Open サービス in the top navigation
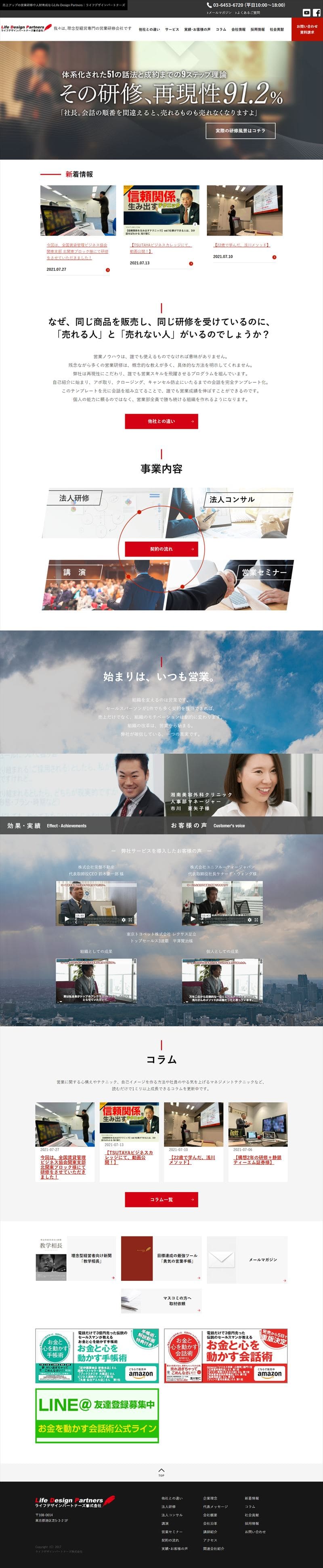The height and width of the screenshot is (1568, 323). pyautogui.click(x=172, y=29)
